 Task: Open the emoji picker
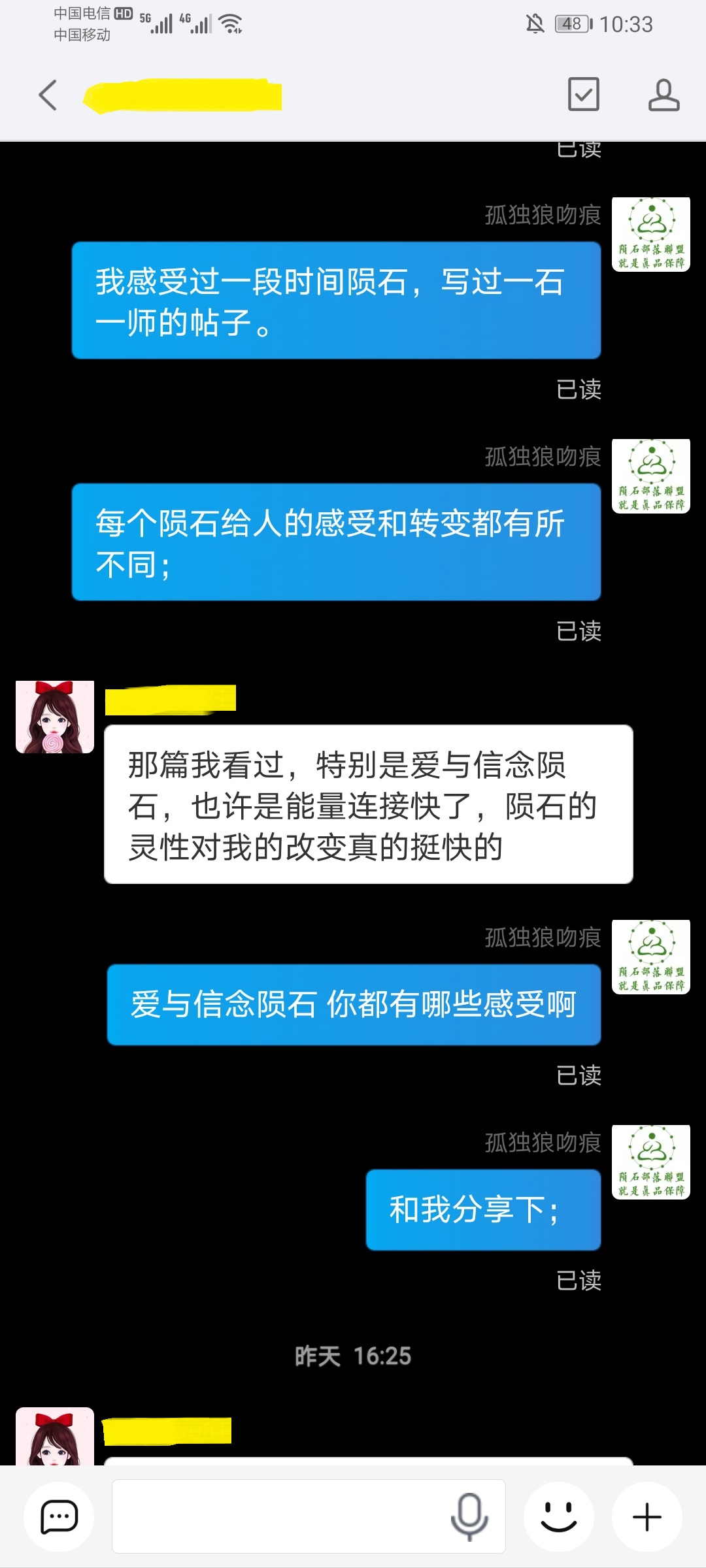click(x=559, y=1516)
